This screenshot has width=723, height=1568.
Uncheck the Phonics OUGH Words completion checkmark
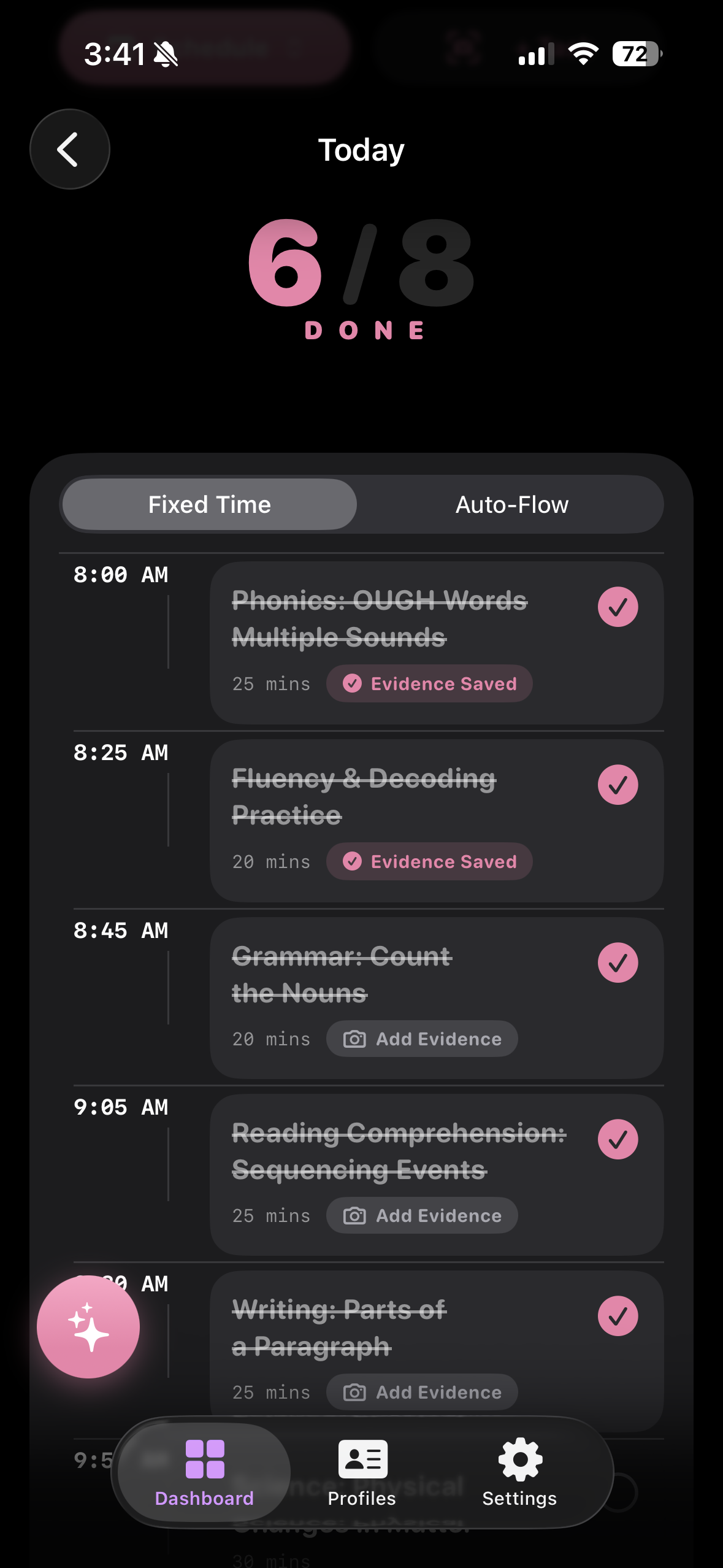[618, 607]
